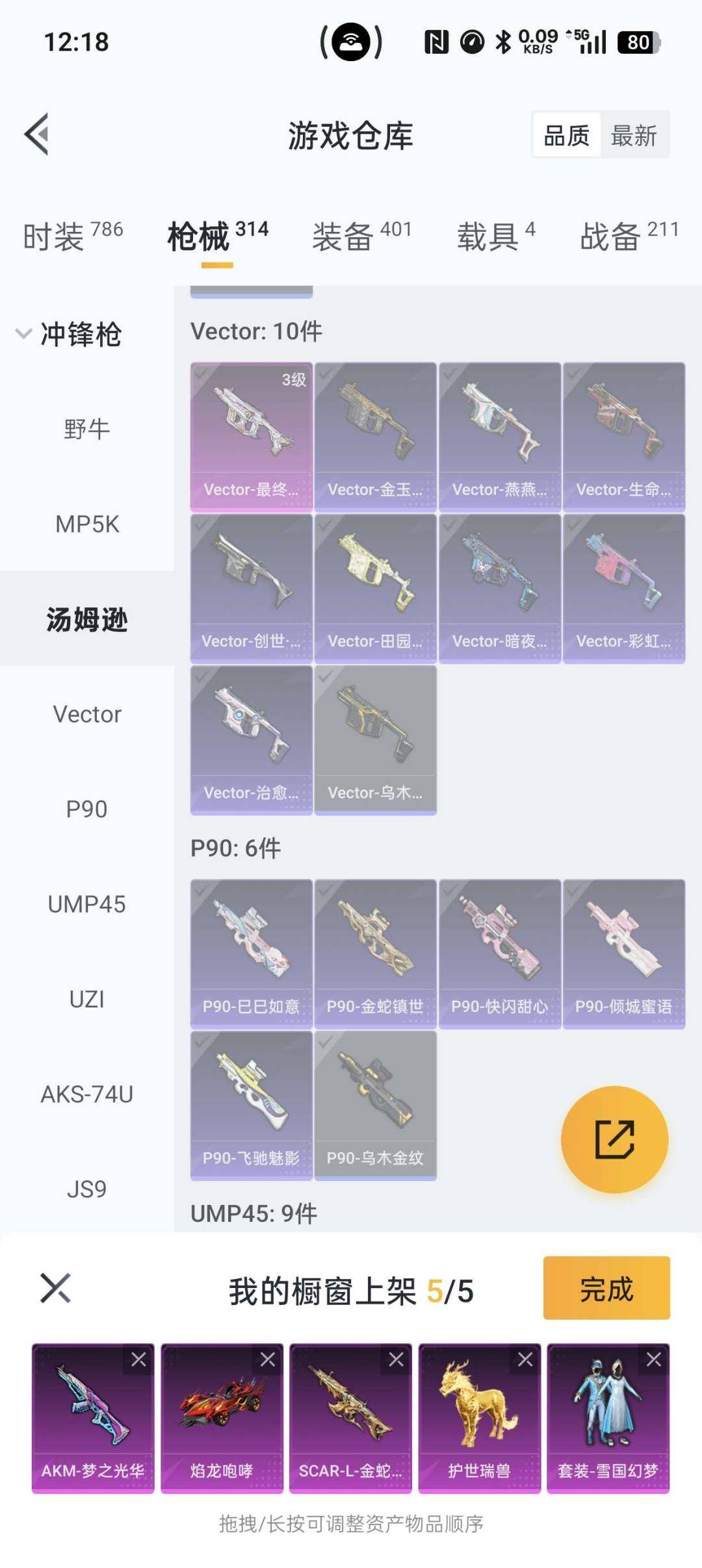Switch sorting to 最新
This screenshot has width=702, height=1568.
634,134
